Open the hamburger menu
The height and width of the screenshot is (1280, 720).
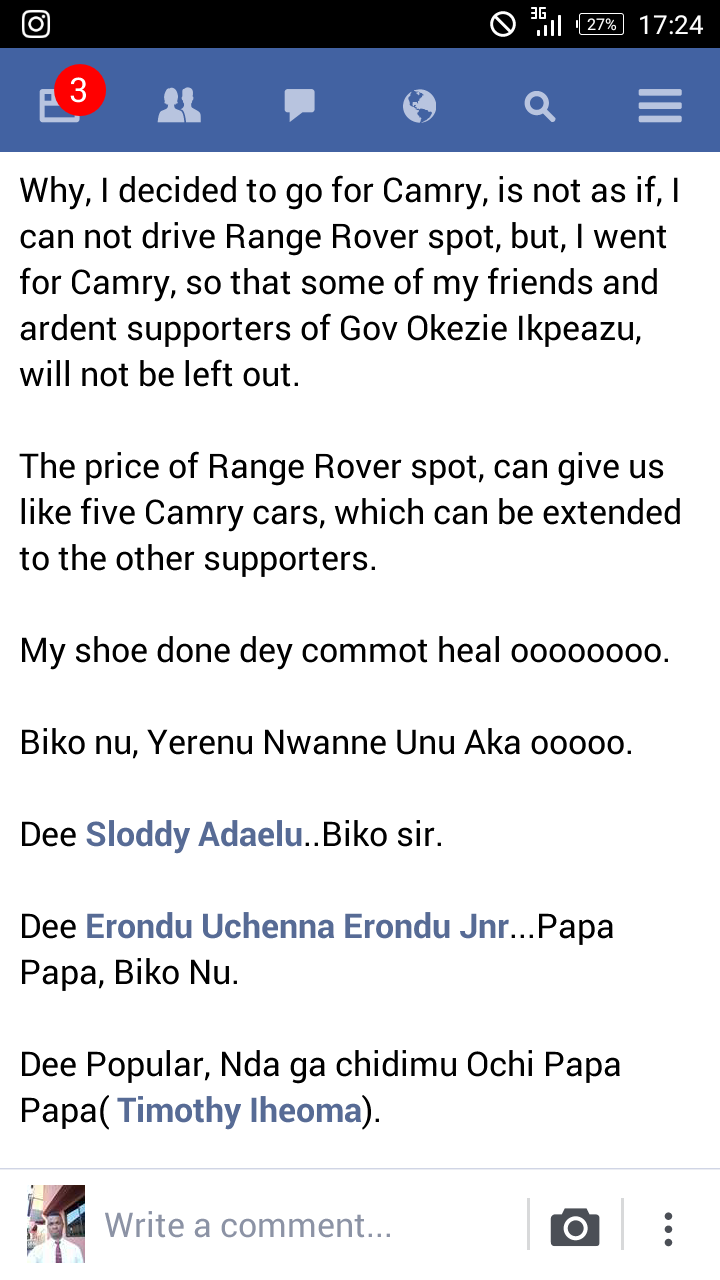coord(660,104)
